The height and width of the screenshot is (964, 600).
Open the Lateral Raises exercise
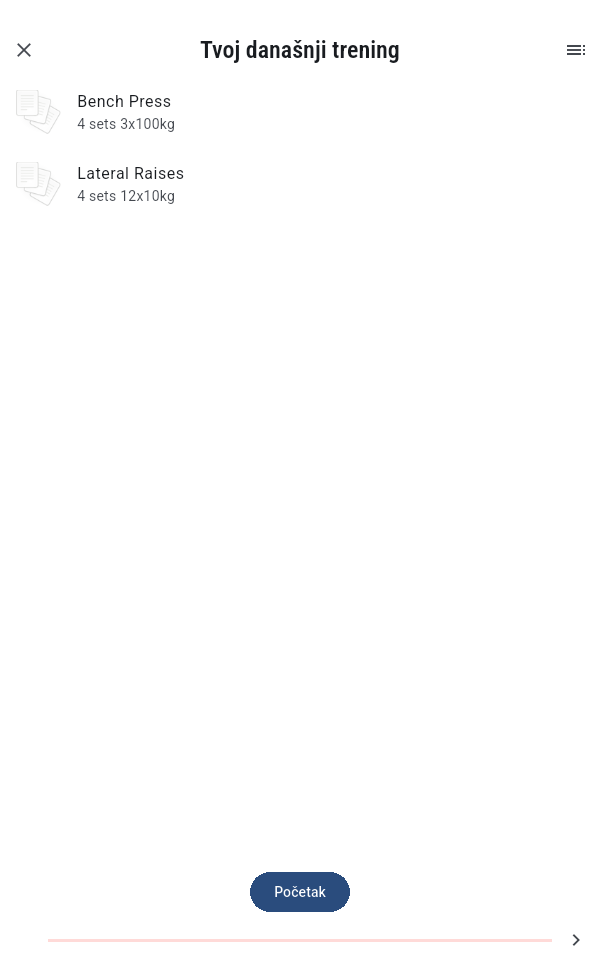(x=131, y=184)
